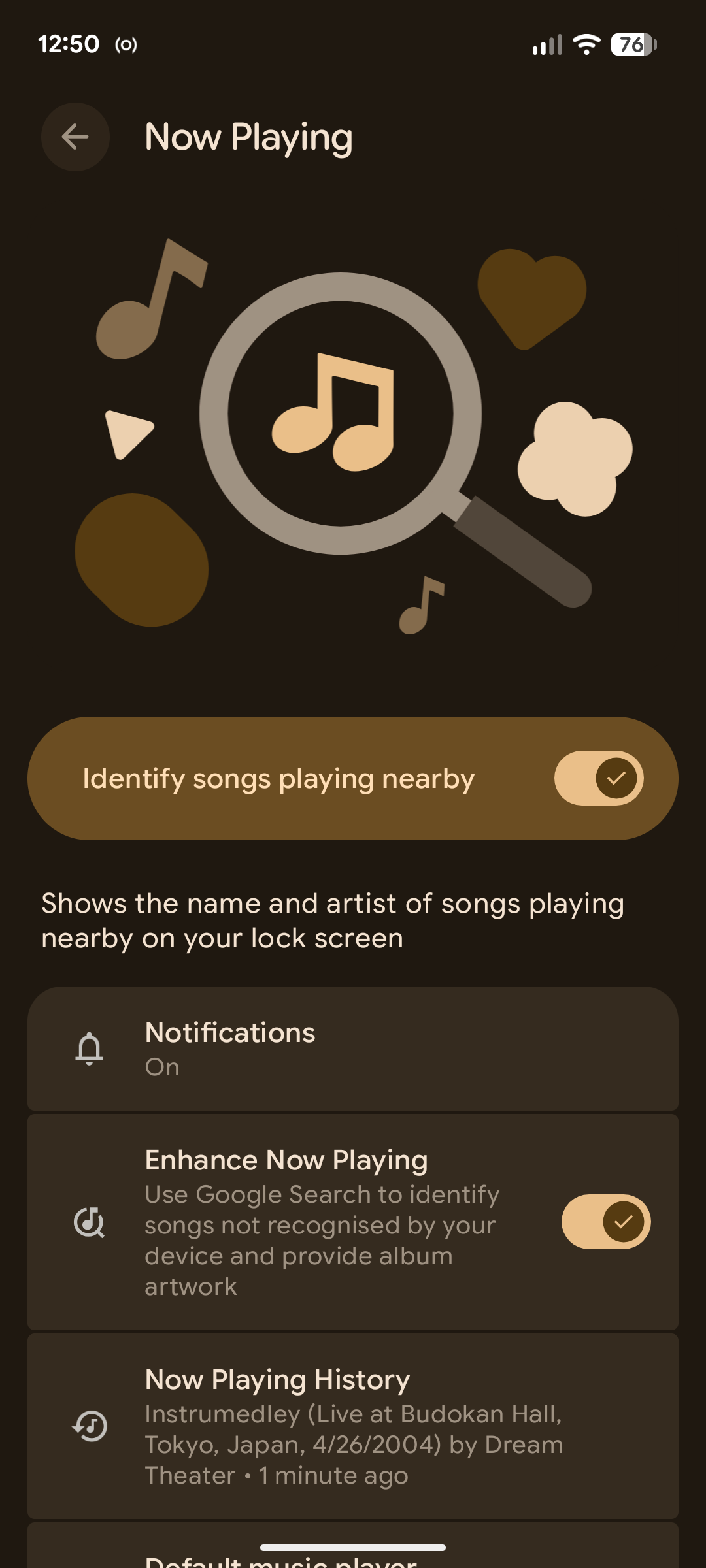Viewport: 706px width, 1568px height.
Task: Select the Notifications bell icon
Action: click(x=90, y=1049)
